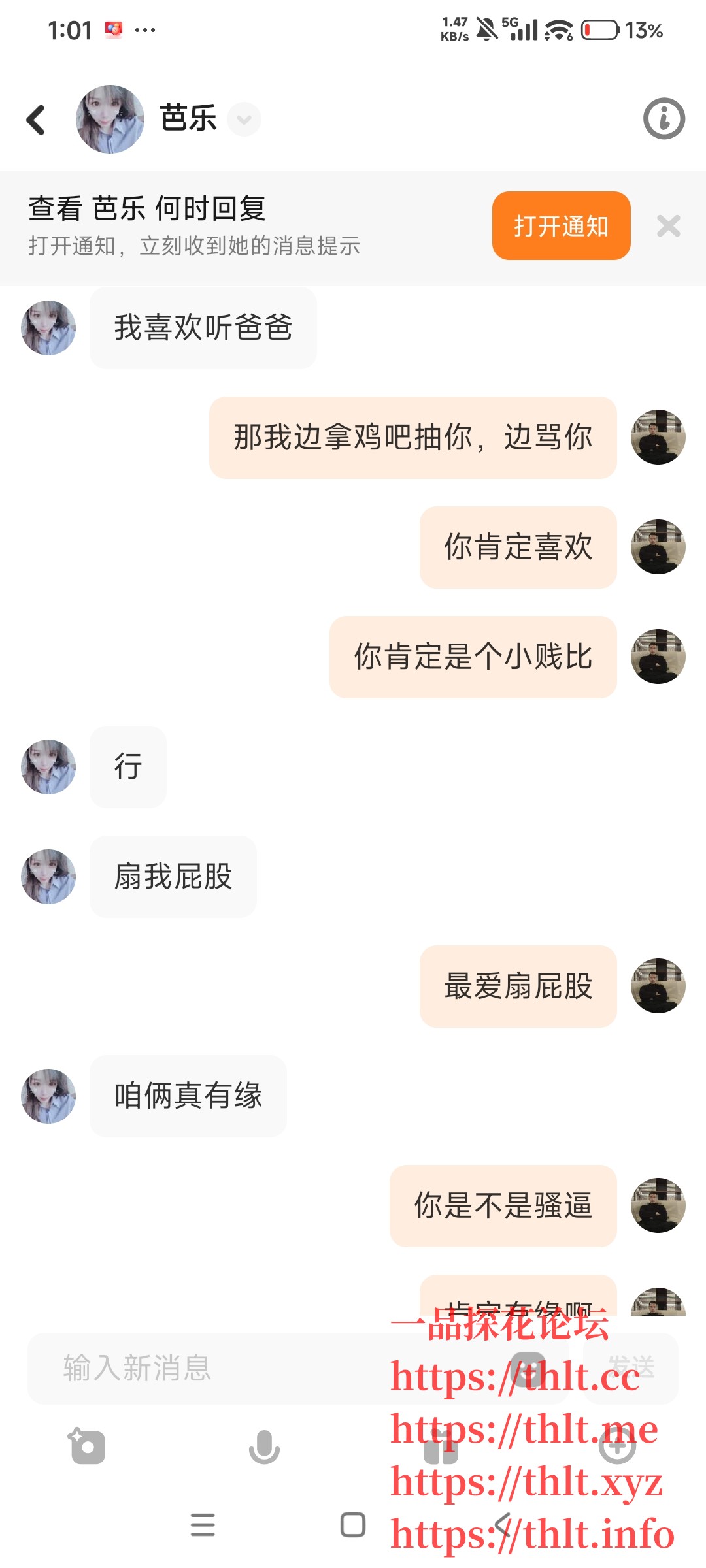The height and width of the screenshot is (1568, 706).
Task: Dismiss the notification prompt banner
Action: (668, 226)
